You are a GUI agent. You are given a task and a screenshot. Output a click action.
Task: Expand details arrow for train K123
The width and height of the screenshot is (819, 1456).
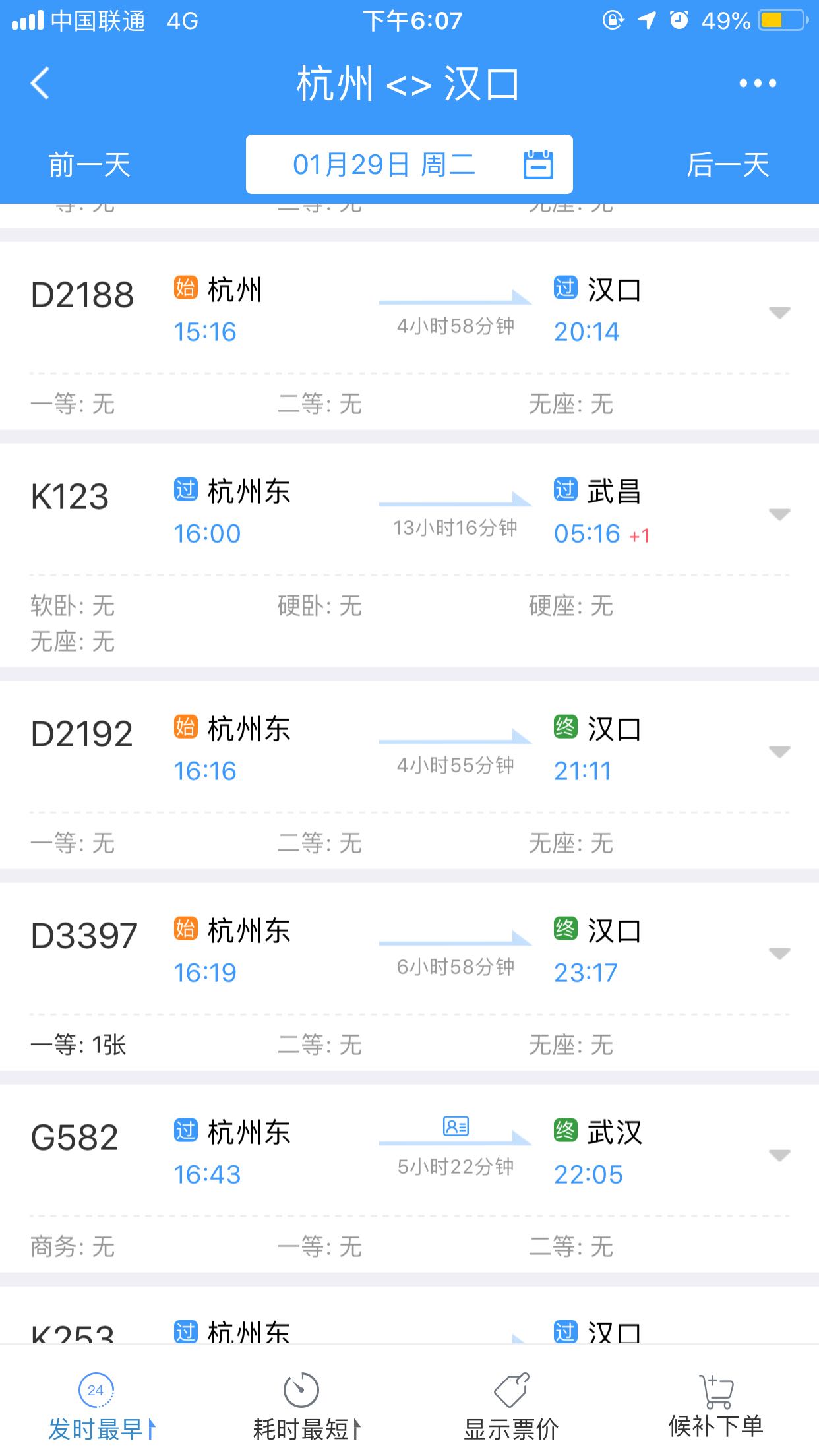[779, 514]
